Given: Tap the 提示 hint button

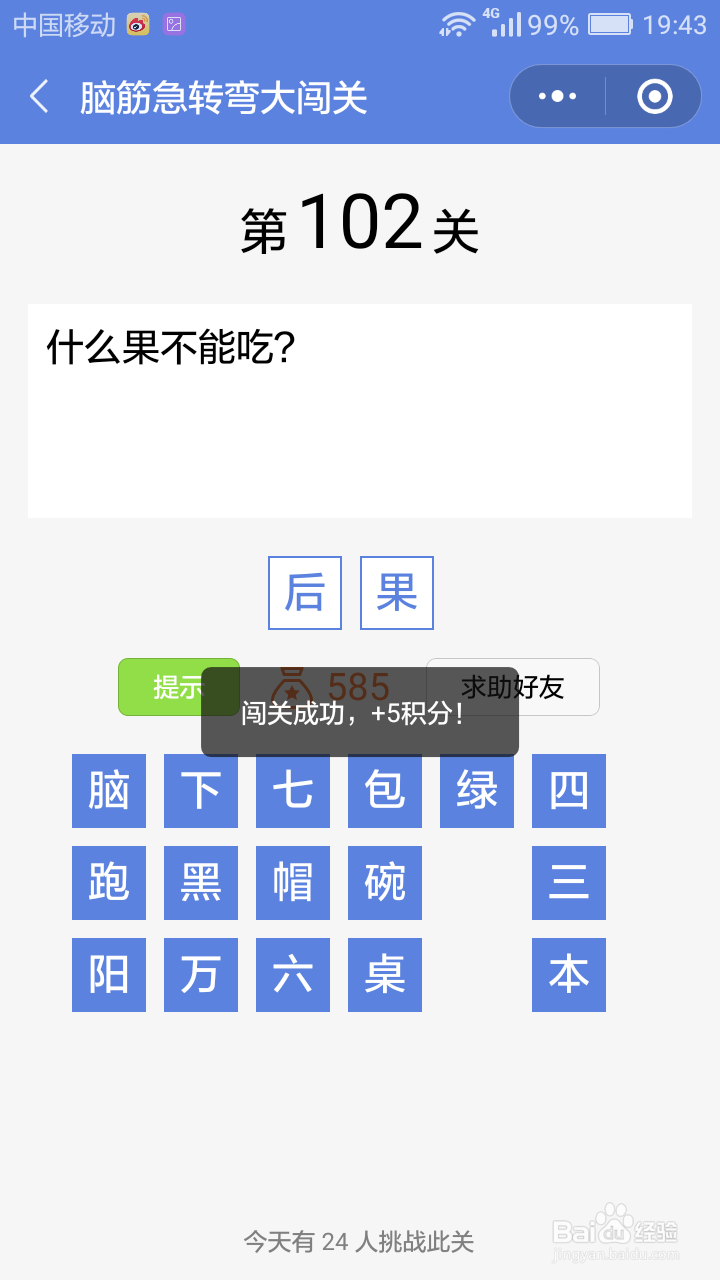Looking at the screenshot, I should (x=178, y=687).
